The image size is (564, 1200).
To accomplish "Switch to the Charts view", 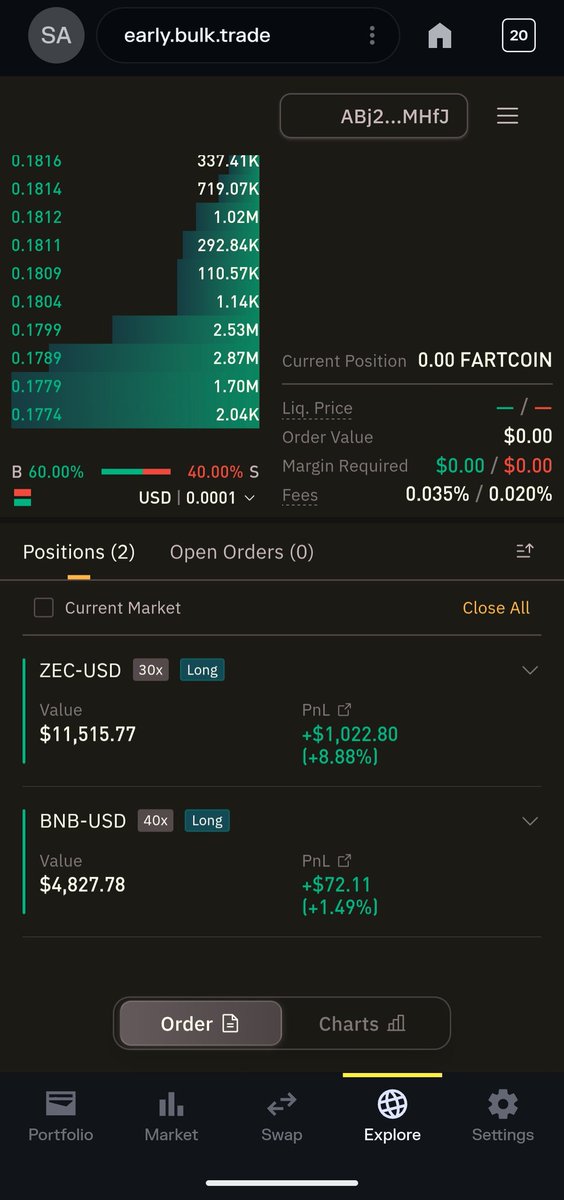I will click(x=362, y=1024).
